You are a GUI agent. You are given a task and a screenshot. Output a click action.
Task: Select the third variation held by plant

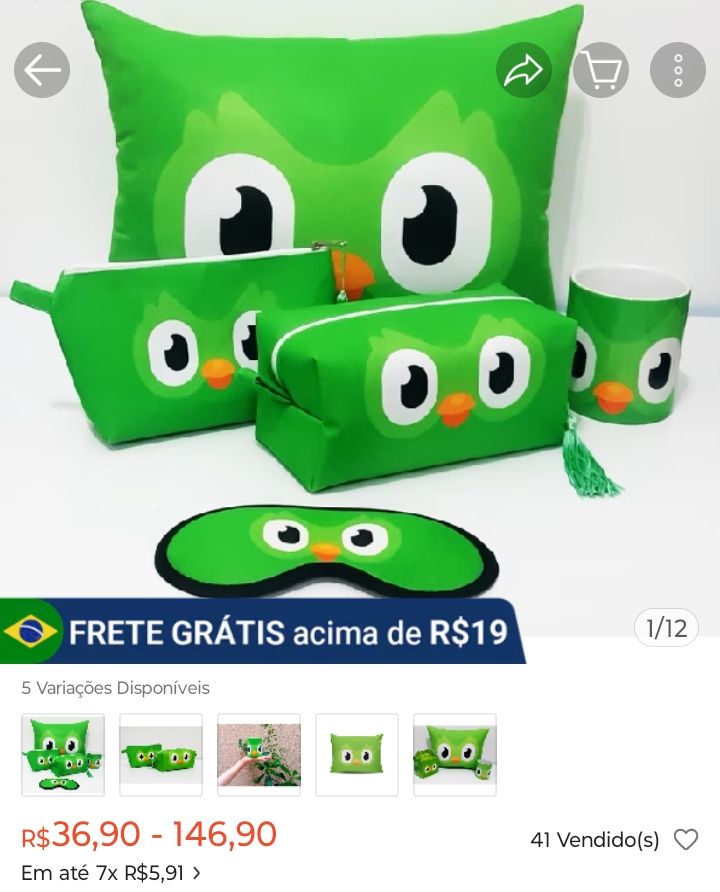point(259,754)
